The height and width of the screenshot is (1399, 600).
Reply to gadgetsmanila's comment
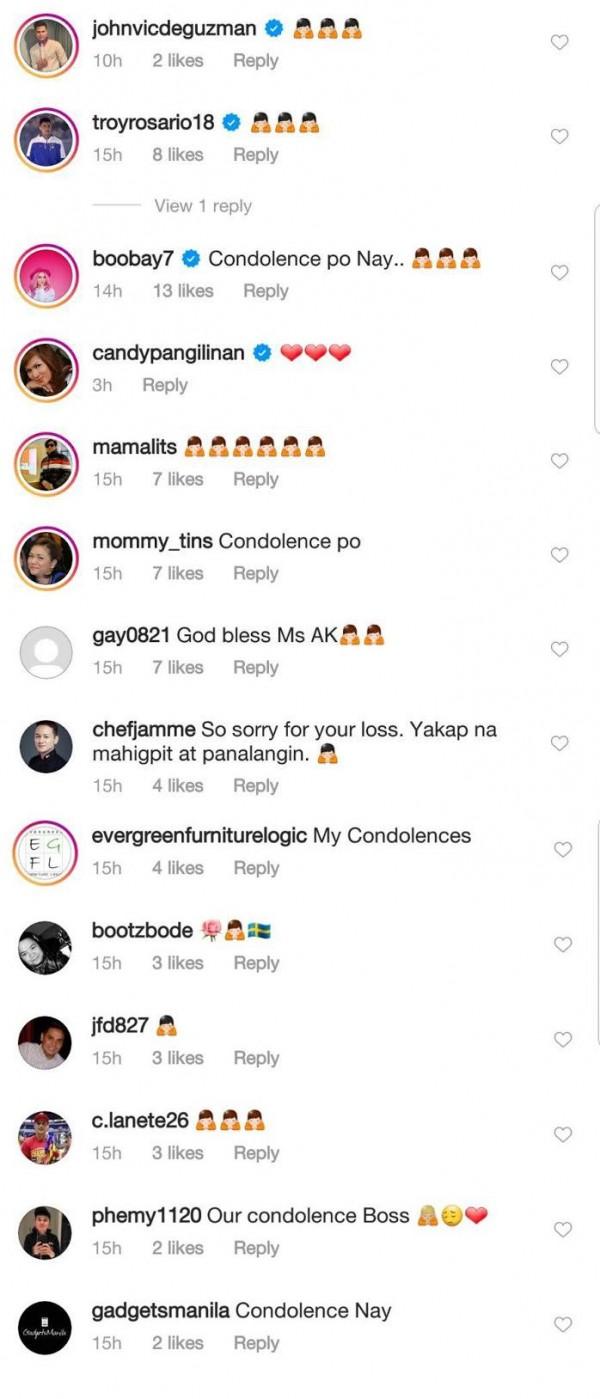(x=255, y=1343)
